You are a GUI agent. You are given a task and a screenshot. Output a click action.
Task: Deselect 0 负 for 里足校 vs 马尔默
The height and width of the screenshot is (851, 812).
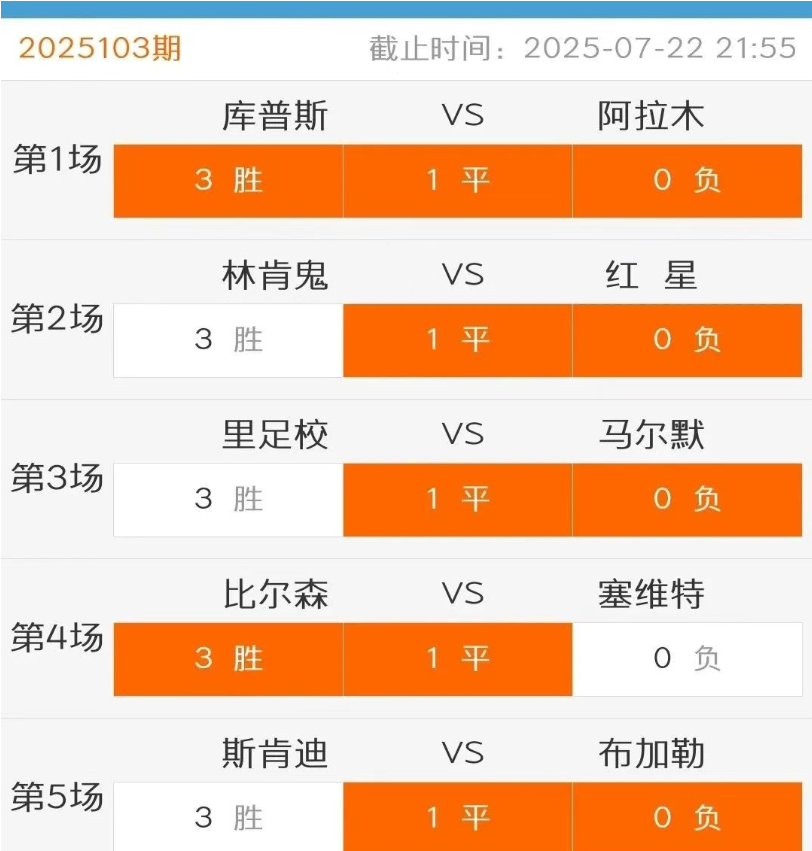687,499
